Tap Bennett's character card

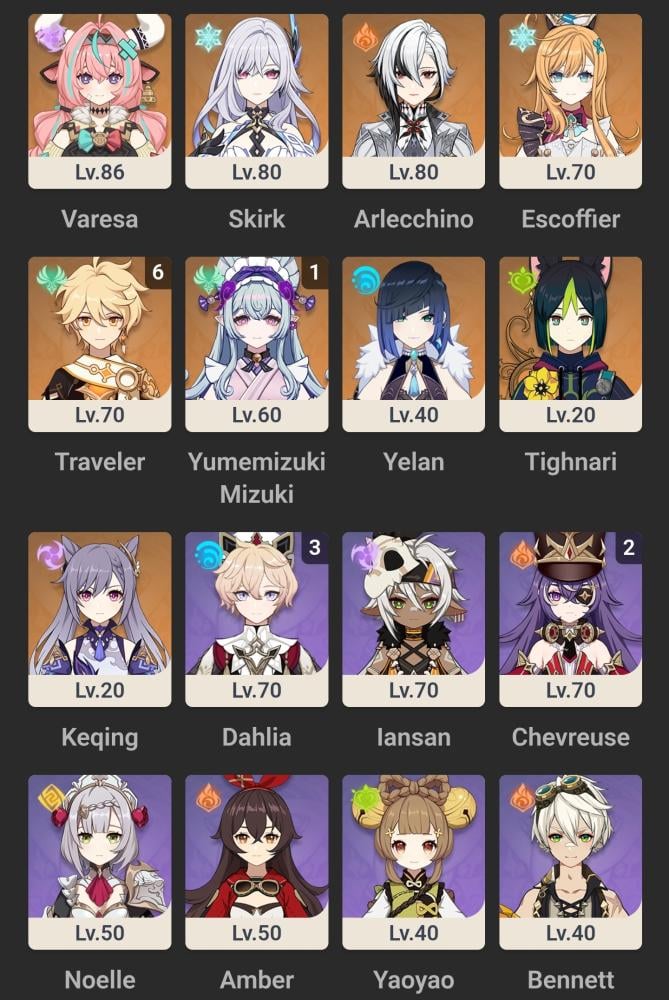point(570,862)
